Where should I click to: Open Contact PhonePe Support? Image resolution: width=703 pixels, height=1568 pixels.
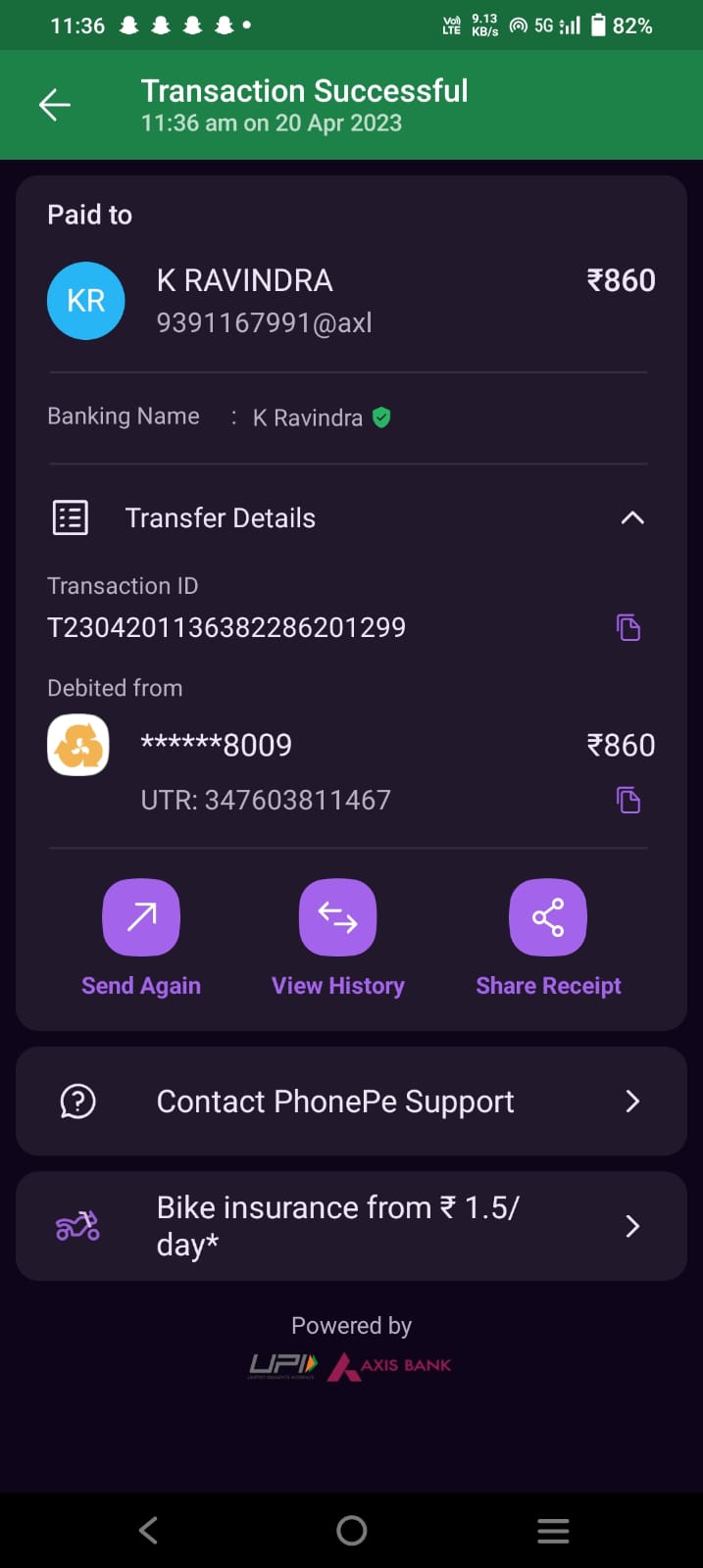click(x=351, y=1102)
